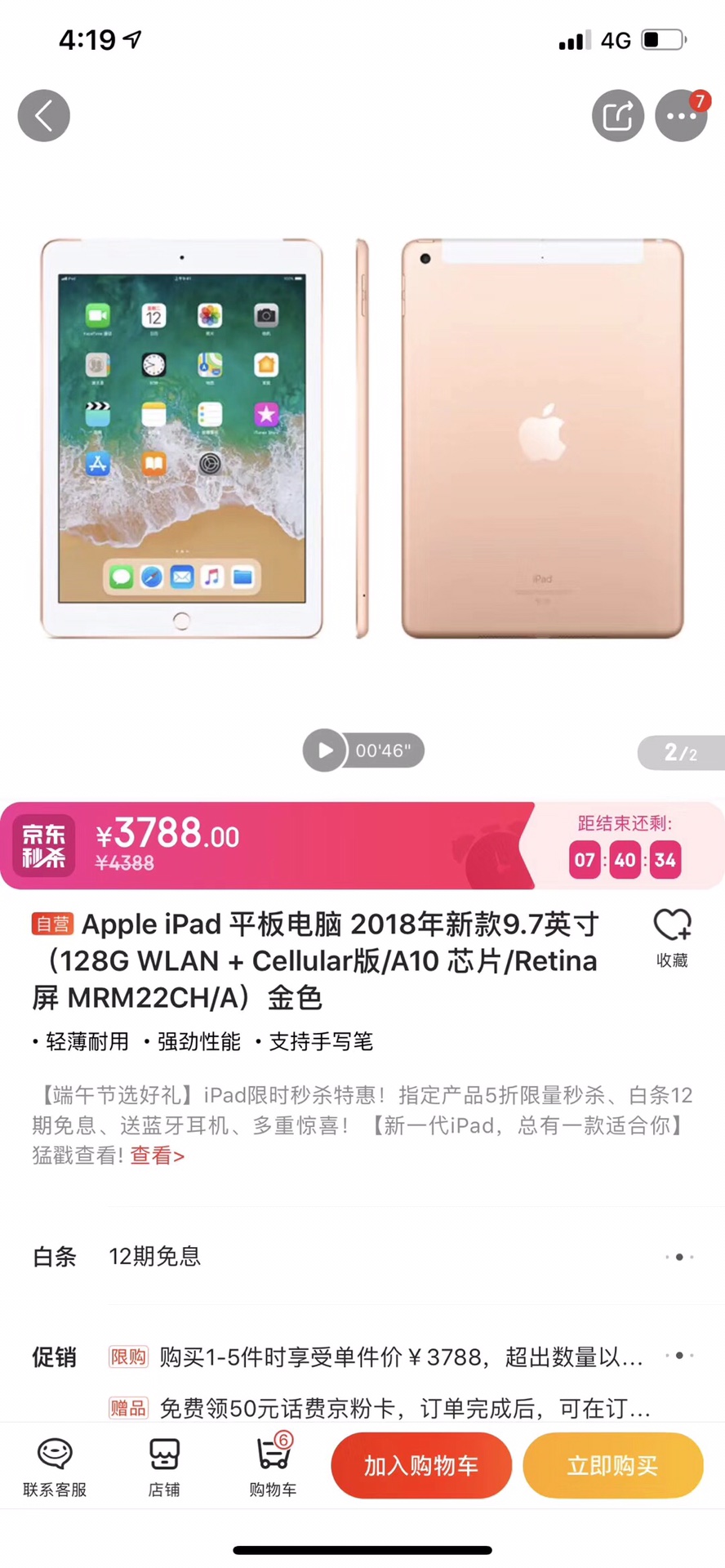Expand the 促销 promotions row

pyautogui.click(x=362, y=1356)
